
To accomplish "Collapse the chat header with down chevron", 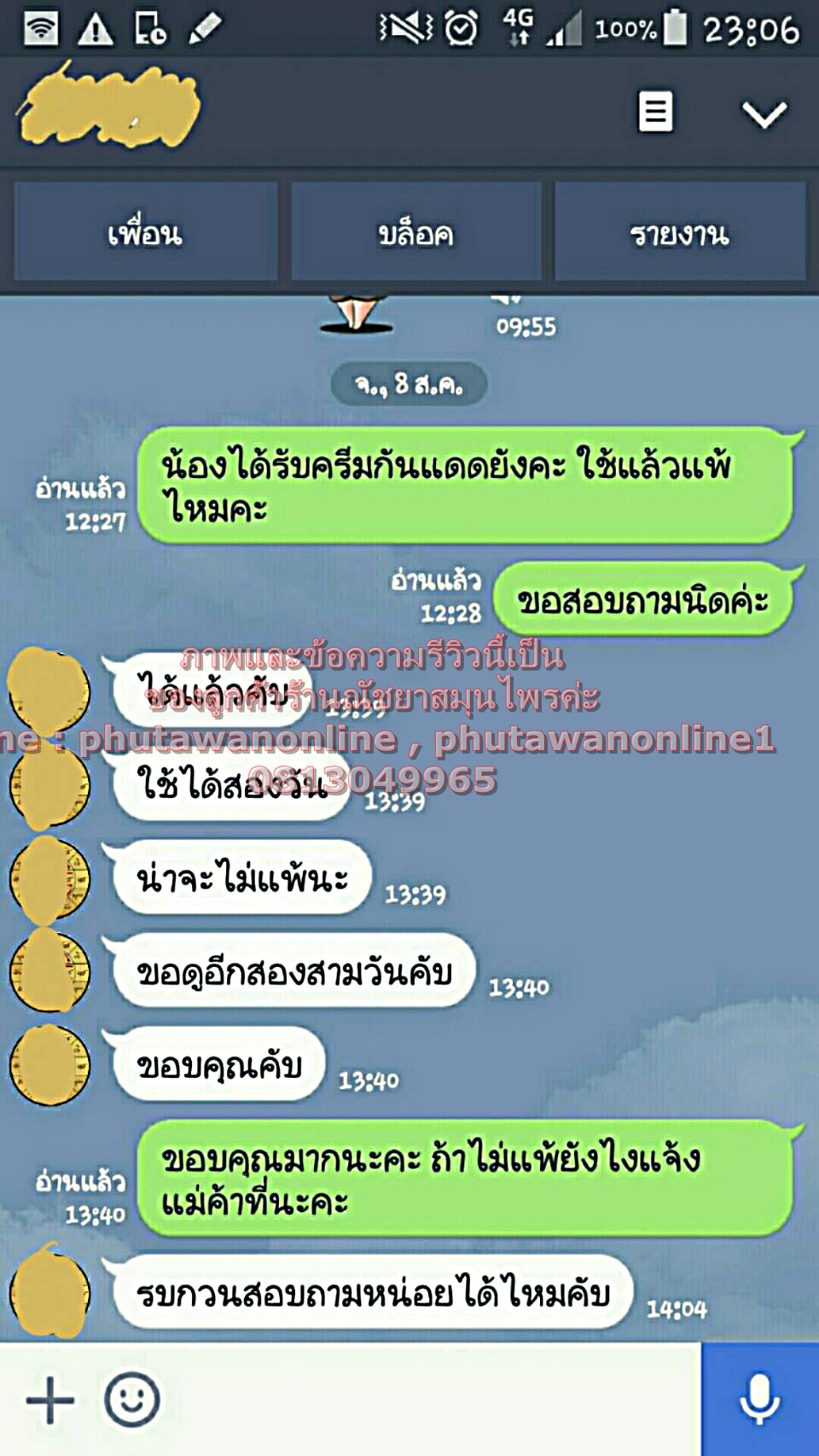I will pos(764,110).
